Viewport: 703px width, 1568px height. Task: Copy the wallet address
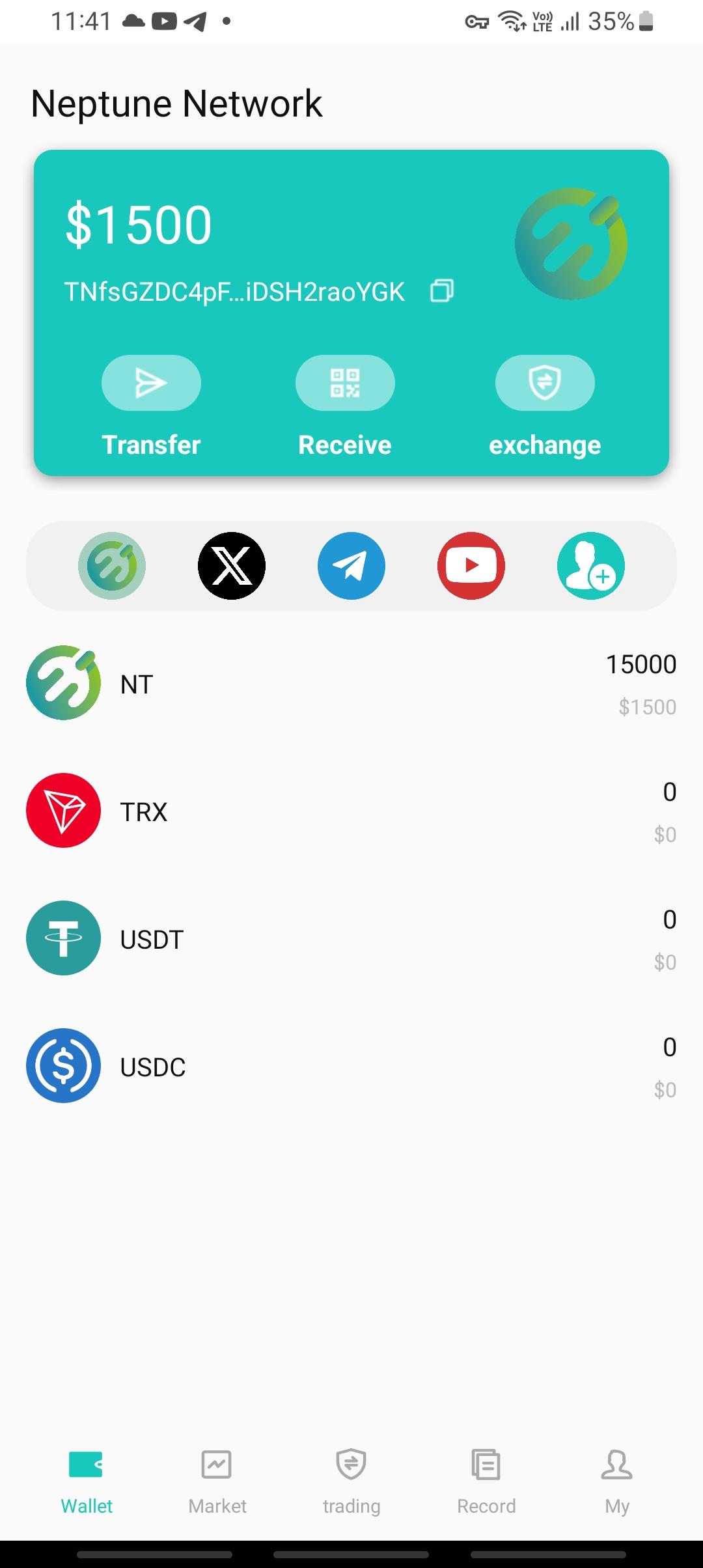coord(442,290)
